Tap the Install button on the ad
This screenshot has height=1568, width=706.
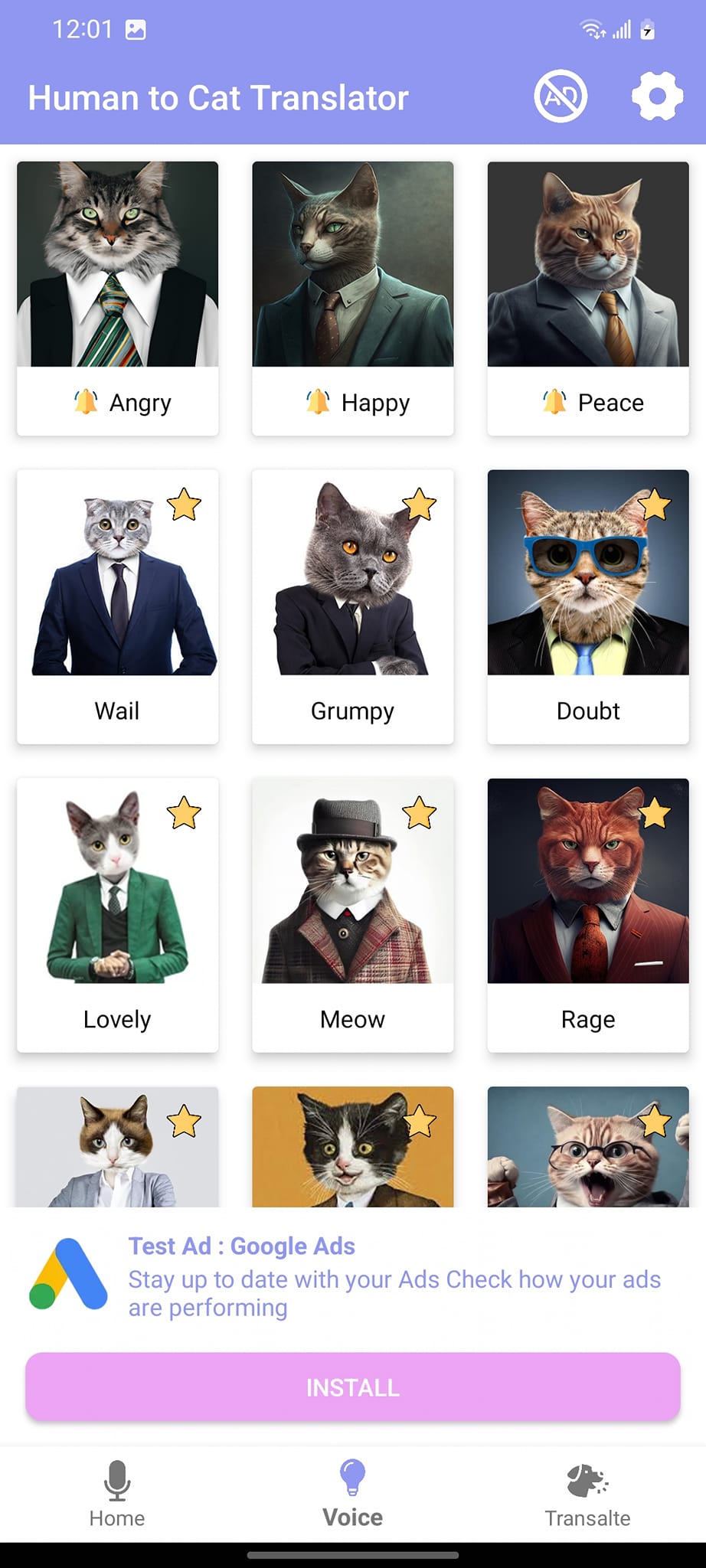352,1387
